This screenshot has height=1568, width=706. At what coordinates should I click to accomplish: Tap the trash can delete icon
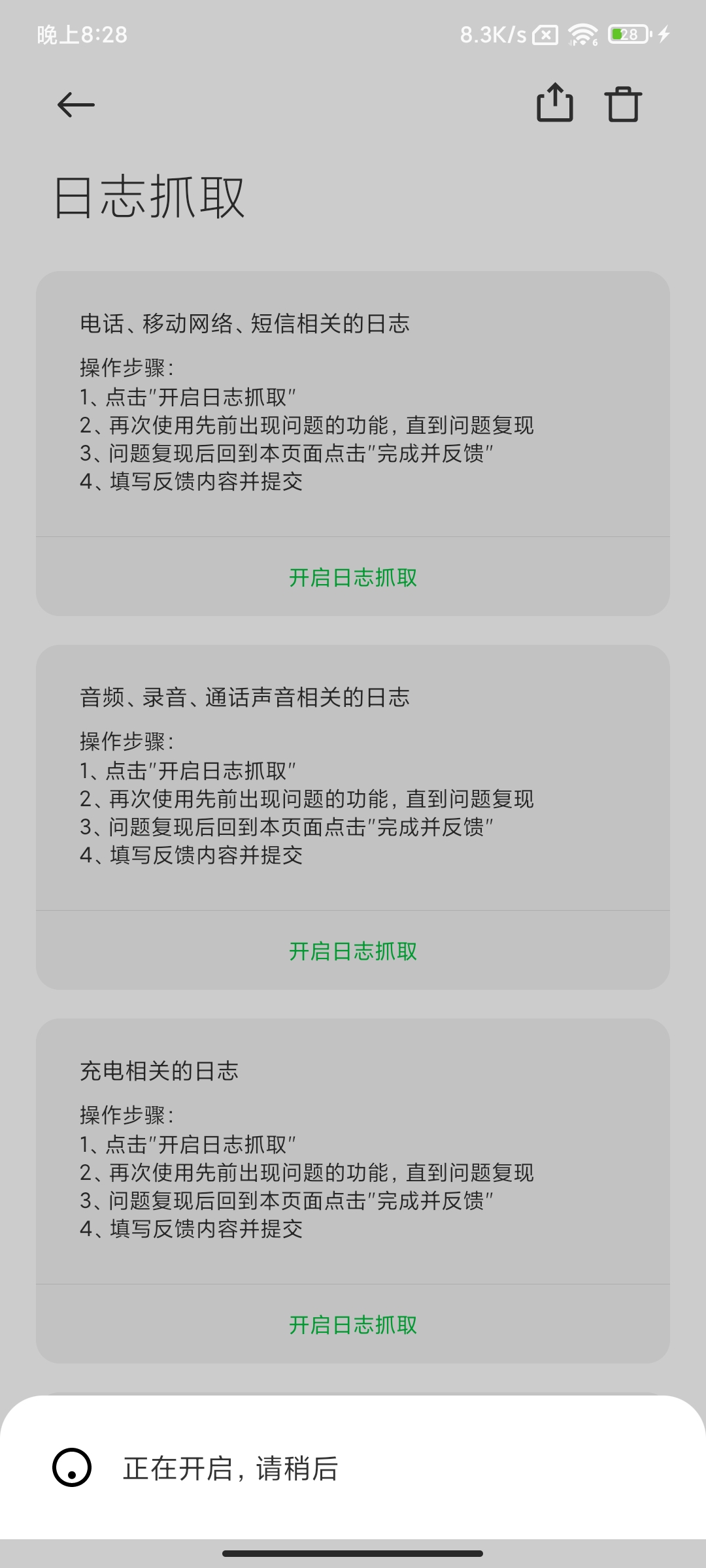[x=623, y=104]
